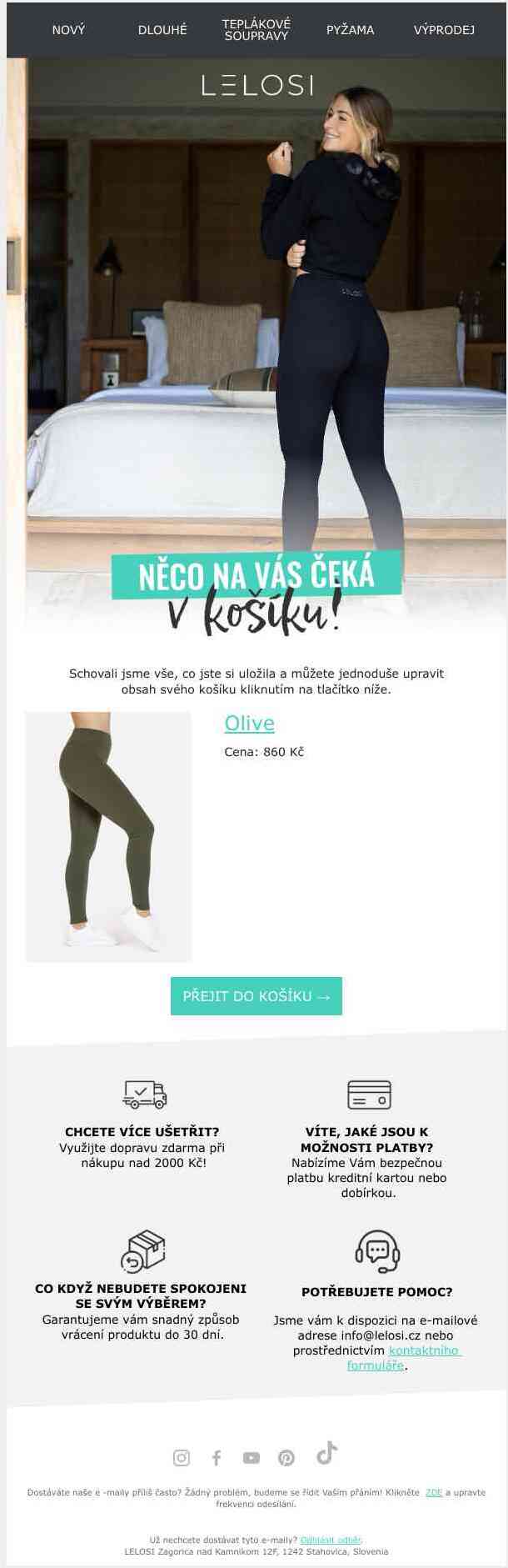This screenshot has height=1568, width=508.
Task: Go to the DLOUHÉ category
Action: point(162,30)
